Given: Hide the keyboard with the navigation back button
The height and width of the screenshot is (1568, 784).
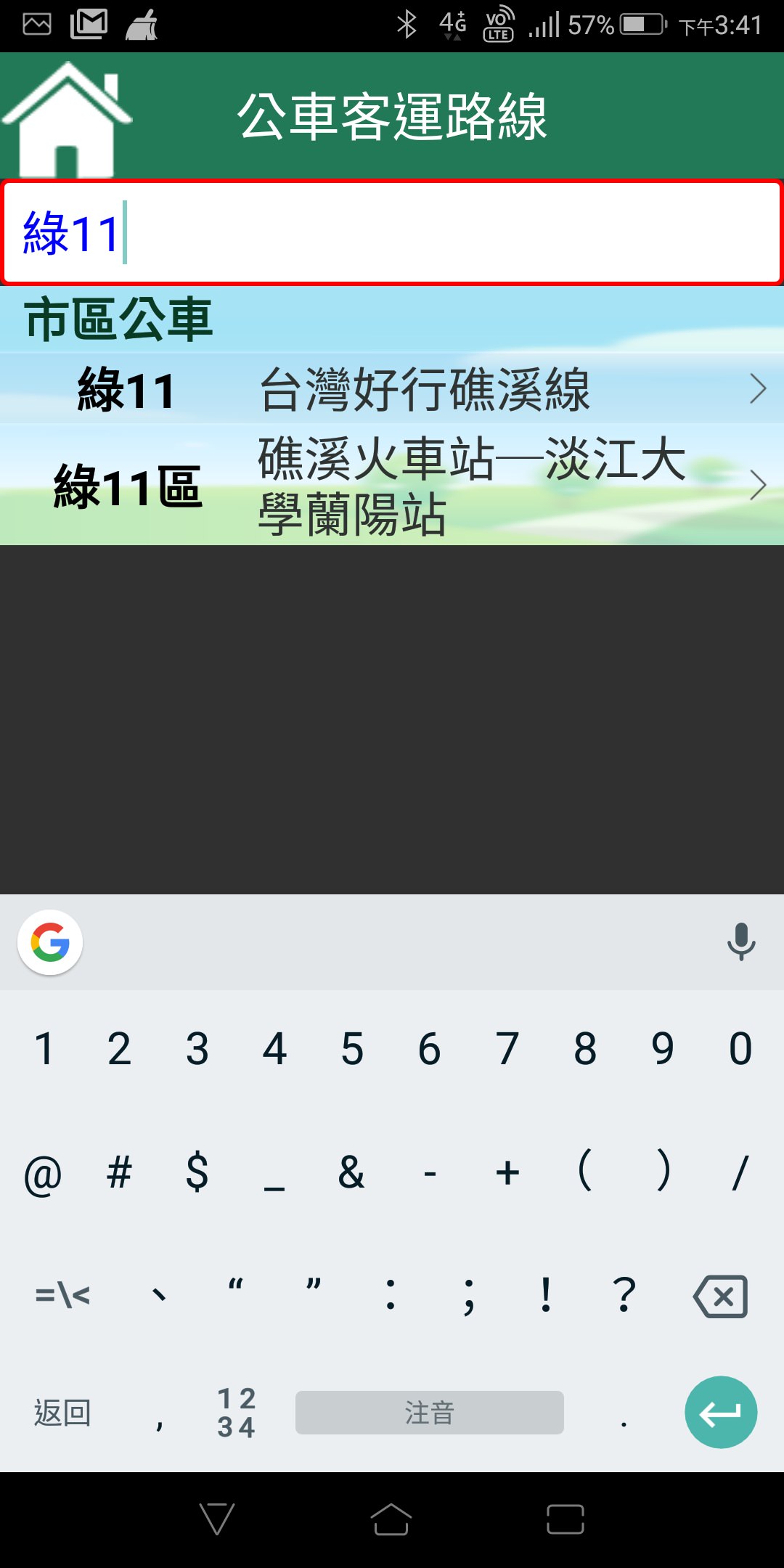Looking at the screenshot, I should pyautogui.click(x=216, y=1519).
